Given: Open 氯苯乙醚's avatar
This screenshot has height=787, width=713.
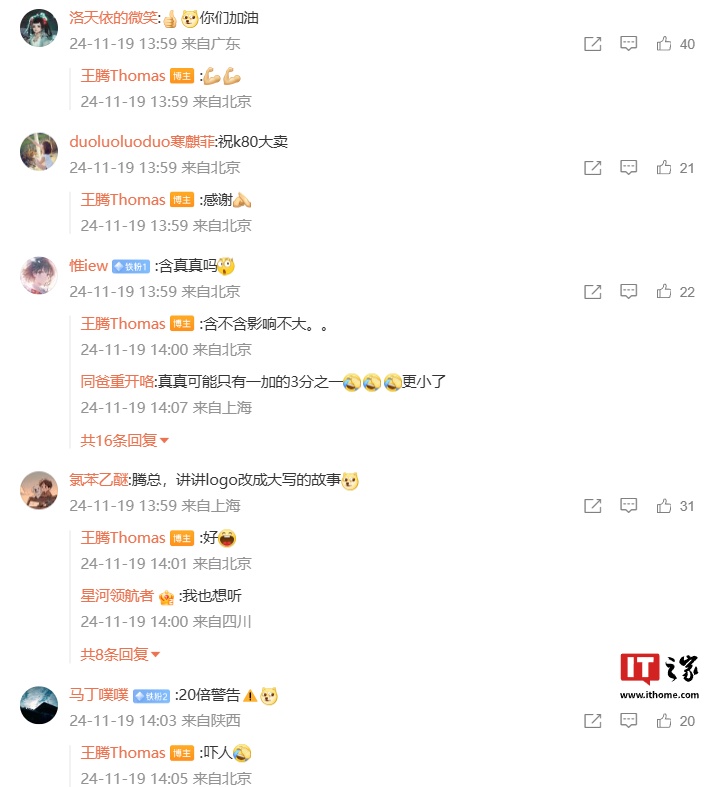Looking at the screenshot, I should pyautogui.click(x=39, y=490).
